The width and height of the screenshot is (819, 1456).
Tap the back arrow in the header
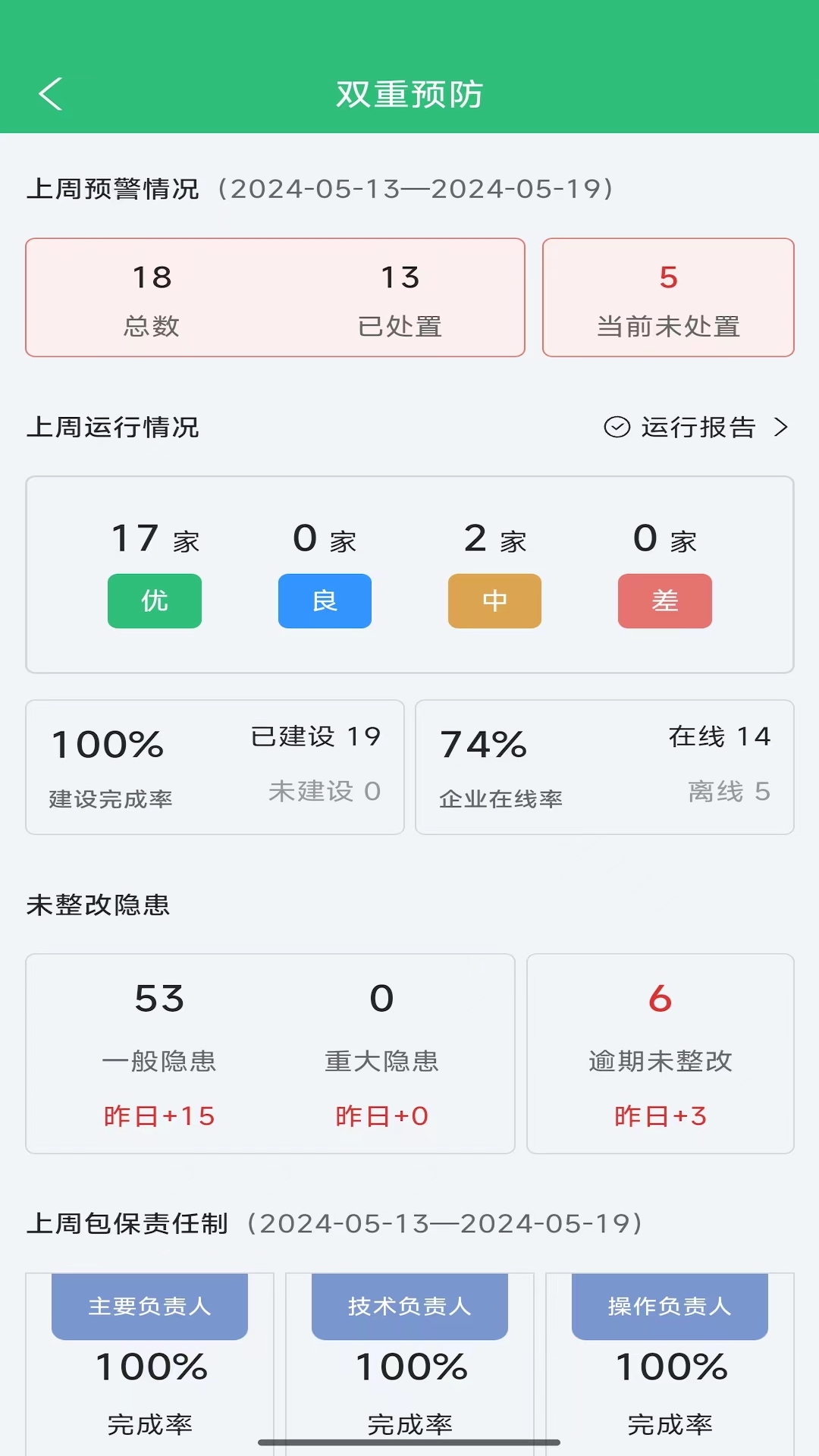tap(50, 94)
